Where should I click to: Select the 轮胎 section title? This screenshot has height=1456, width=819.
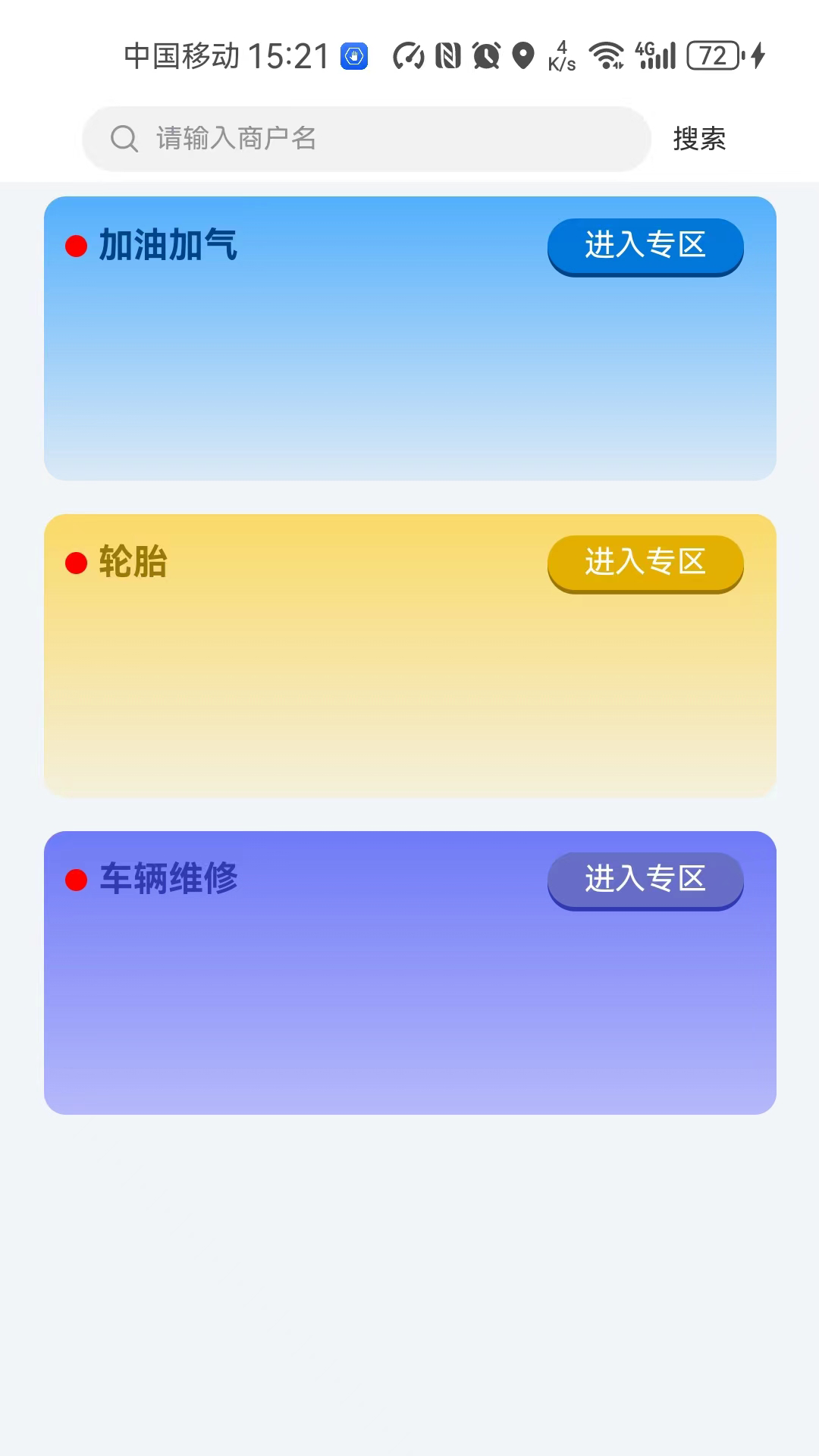click(x=133, y=562)
